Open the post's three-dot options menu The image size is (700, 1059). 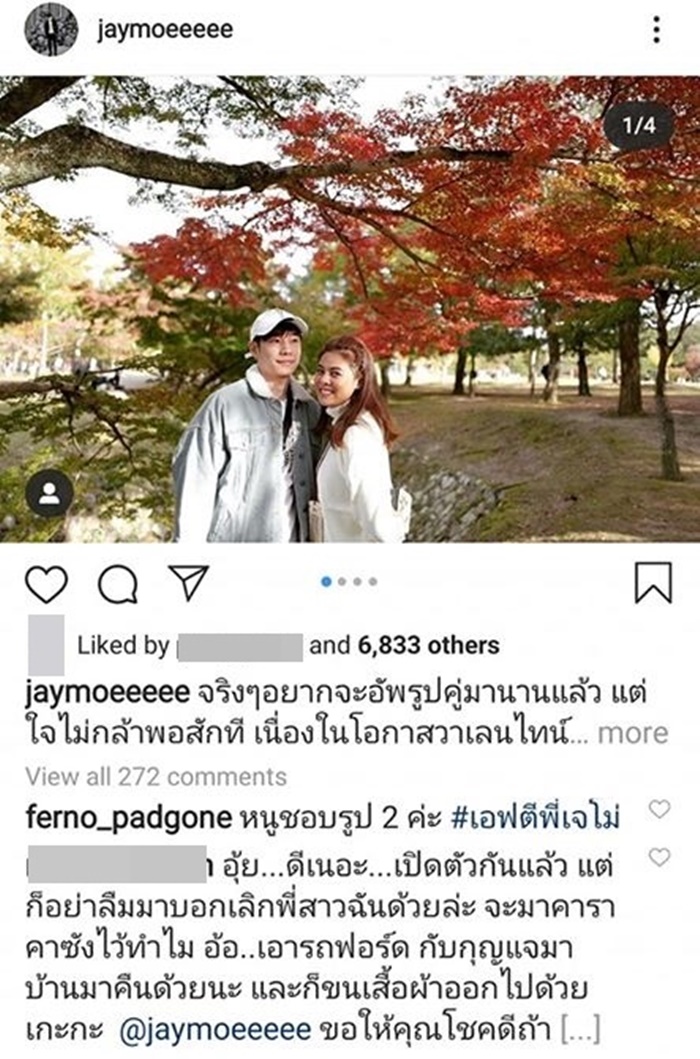(656, 30)
